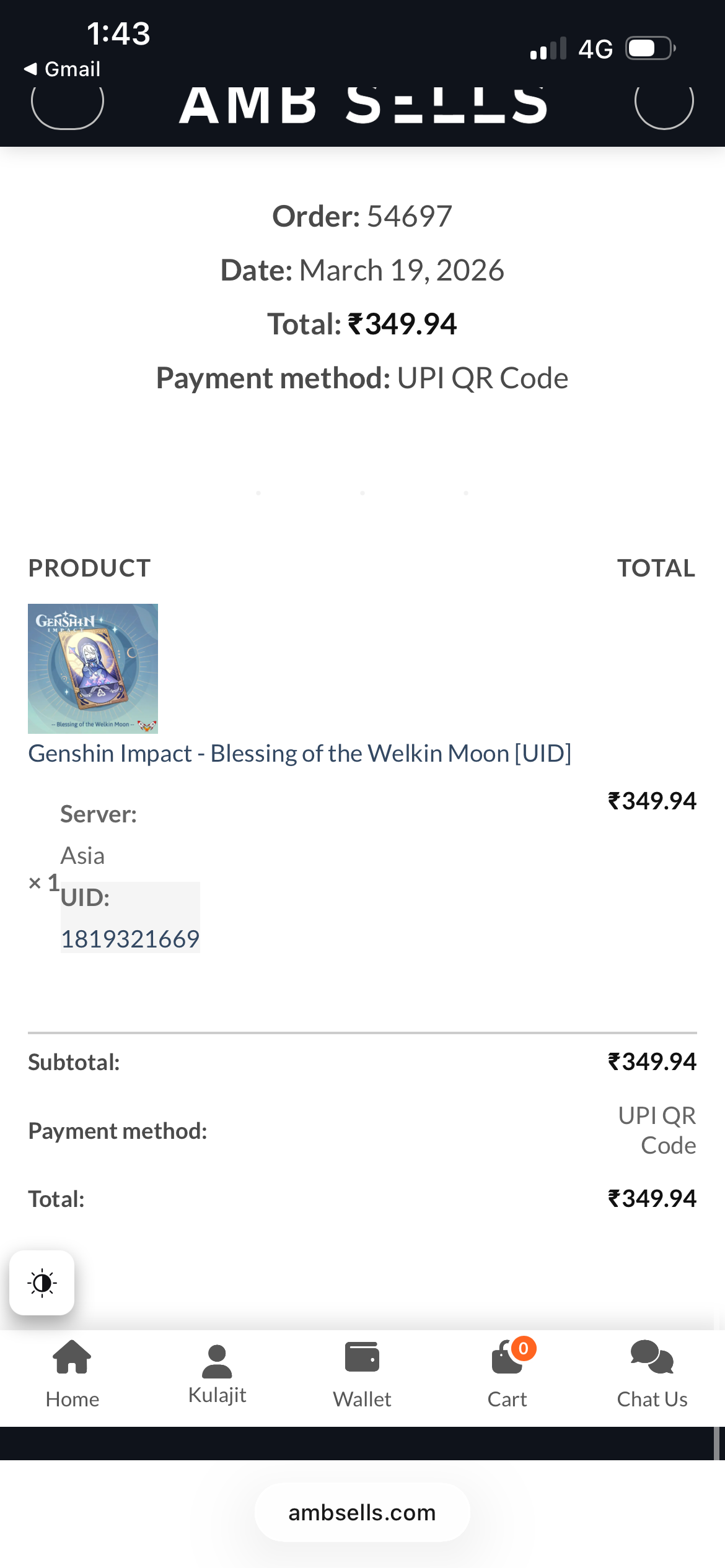Open the Blessing of Welkin Moon thumbnail

click(92, 667)
